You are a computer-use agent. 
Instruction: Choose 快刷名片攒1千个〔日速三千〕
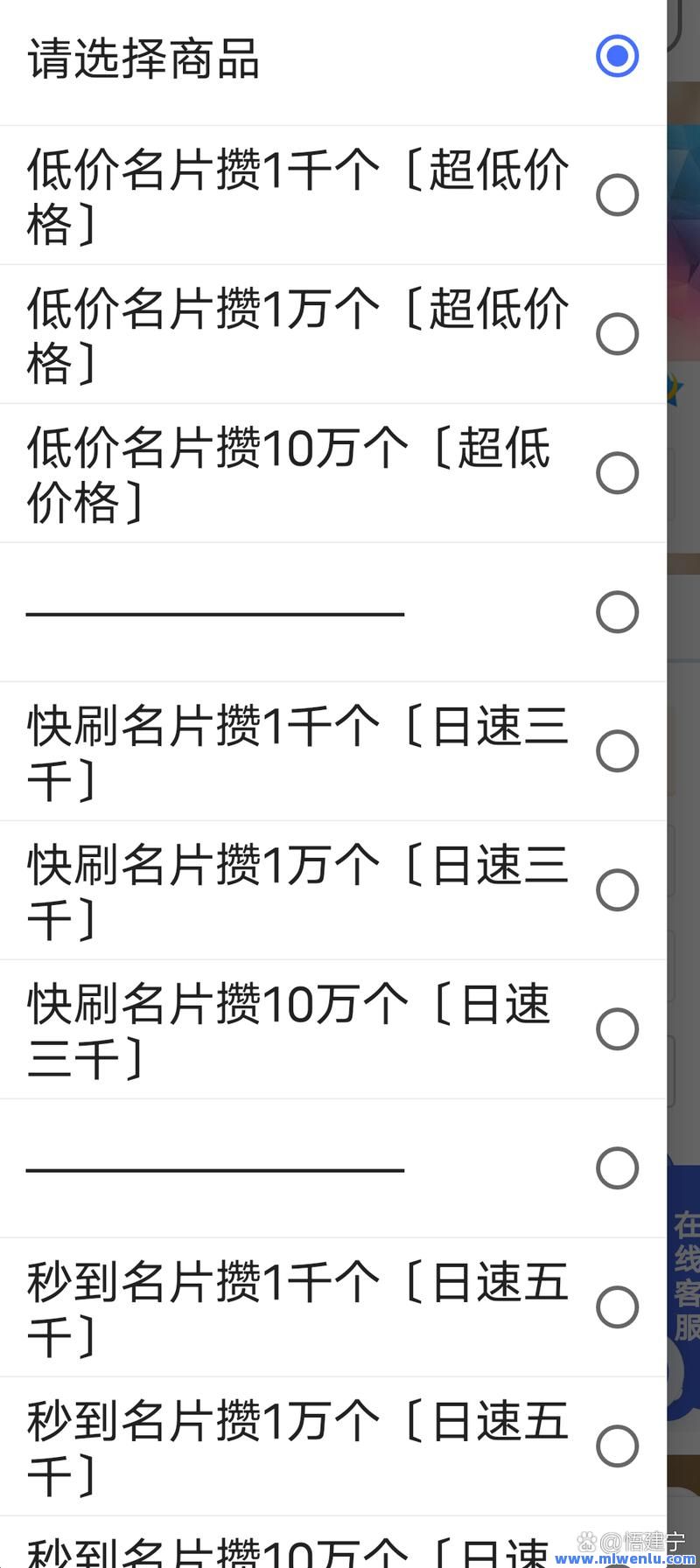click(x=617, y=750)
